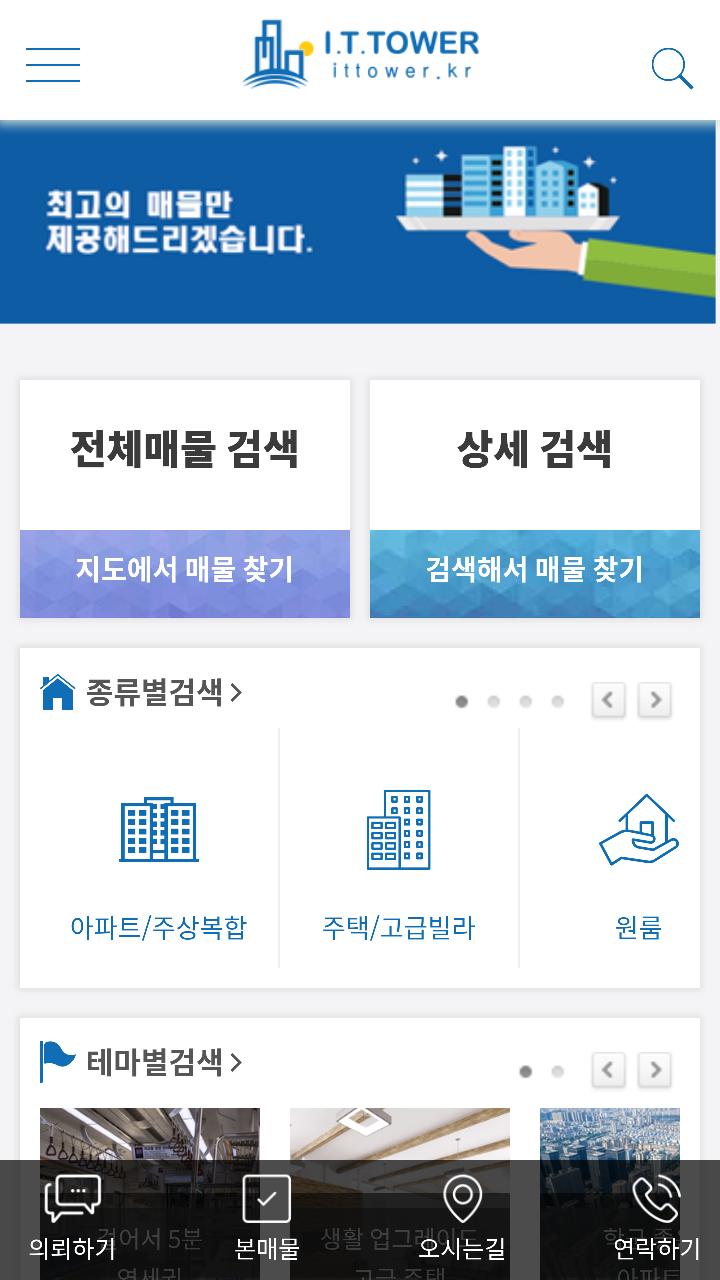Show previous items in 테마별검색 carousel
The image size is (720, 1280).
[x=609, y=1070]
